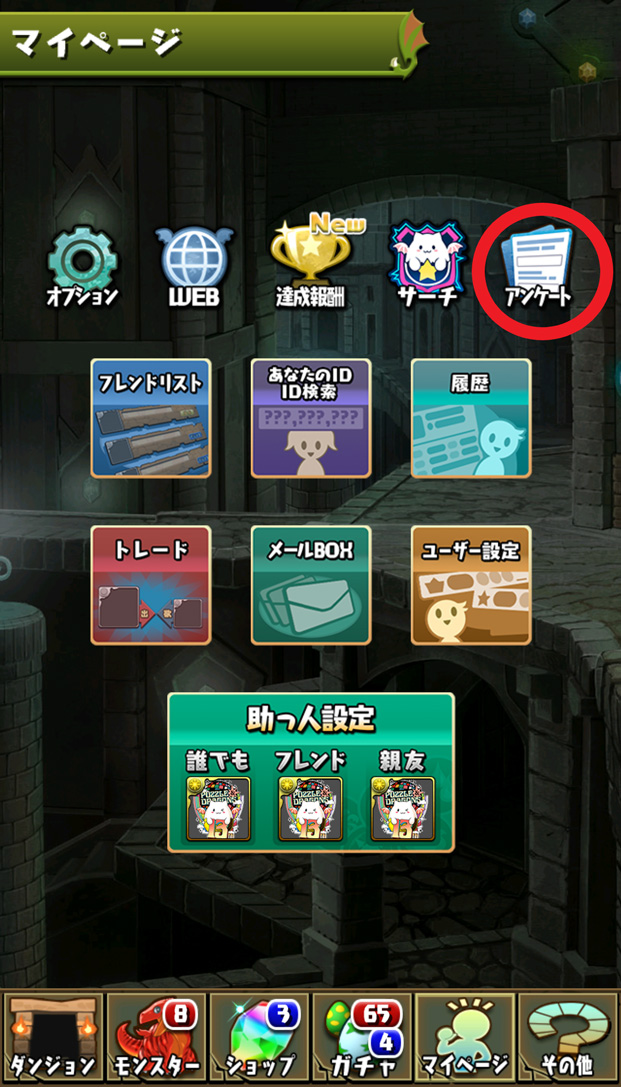Switch to マイページ tab
Image resolution: width=621 pixels, height=1087 pixels.
coord(464,1036)
